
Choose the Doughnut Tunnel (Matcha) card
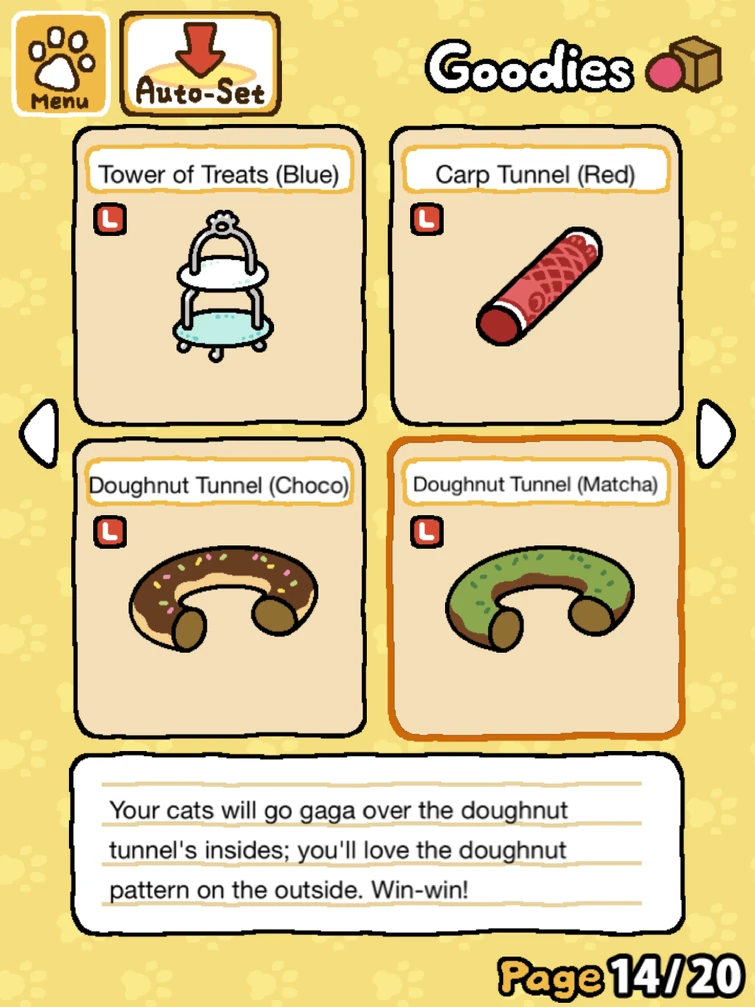[536, 588]
